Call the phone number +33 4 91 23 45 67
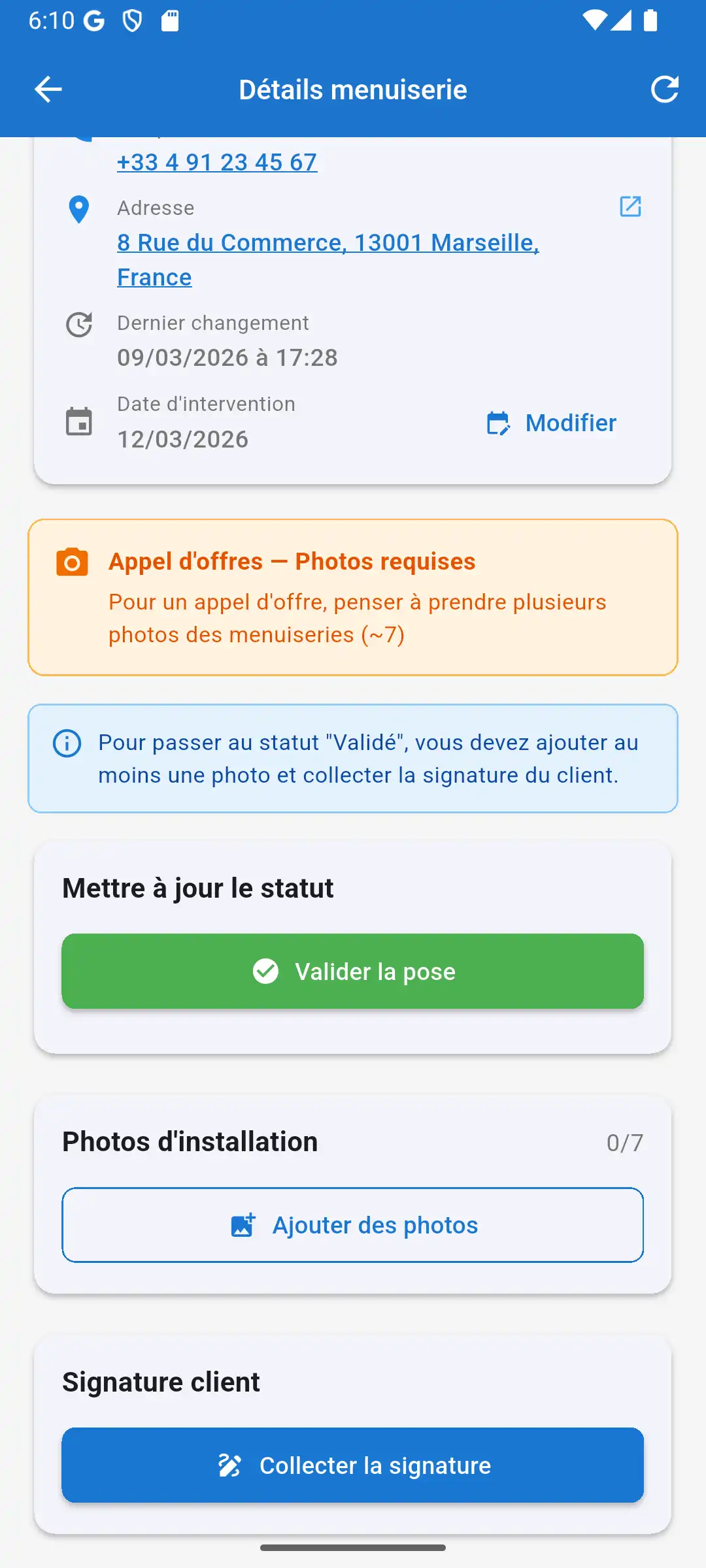The image size is (706, 1568). [x=217, y=162]
